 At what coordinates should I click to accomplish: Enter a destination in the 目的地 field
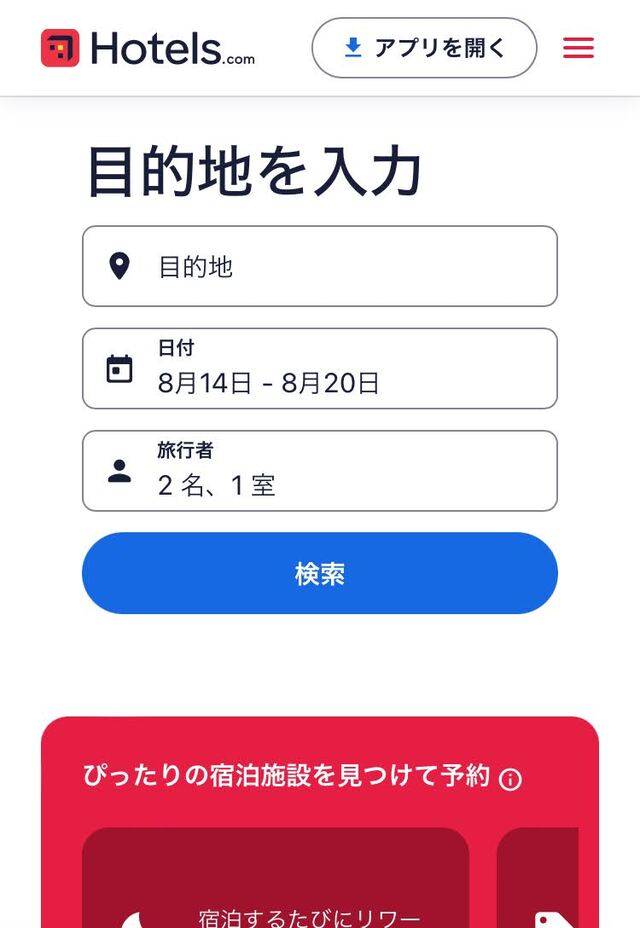click(x=319, y=266)
